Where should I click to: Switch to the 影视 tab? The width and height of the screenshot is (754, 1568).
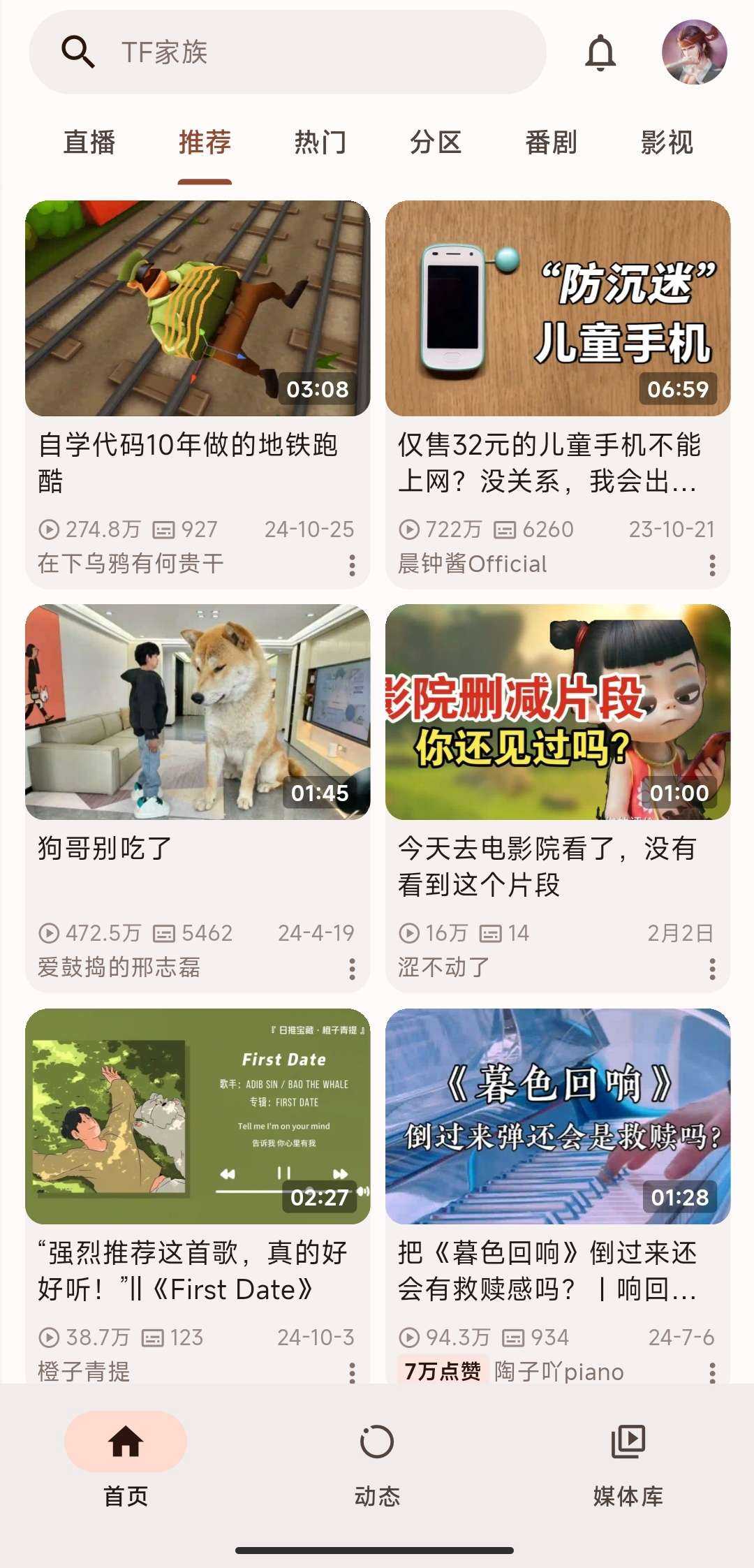(667, 142)
